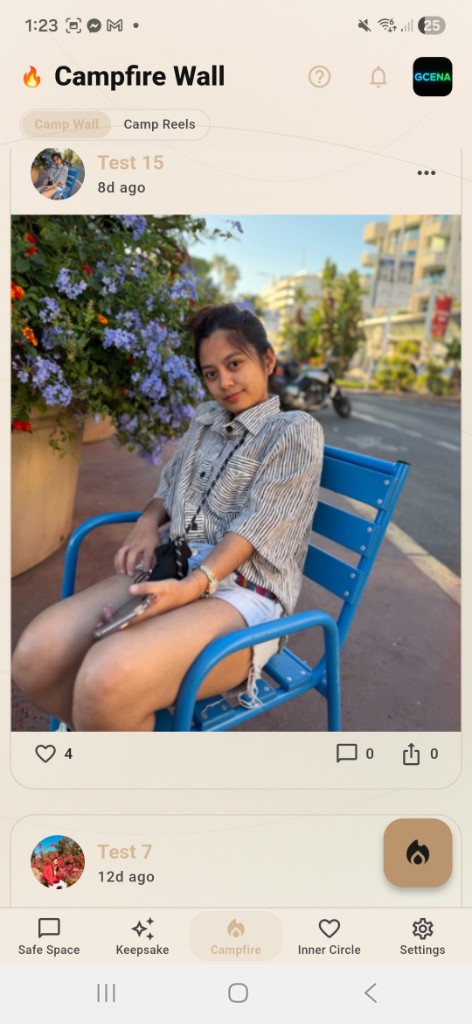Screen dimensions: 472x1024
Task: Open the overflow menu on Test 15's post
Action: 426,173
